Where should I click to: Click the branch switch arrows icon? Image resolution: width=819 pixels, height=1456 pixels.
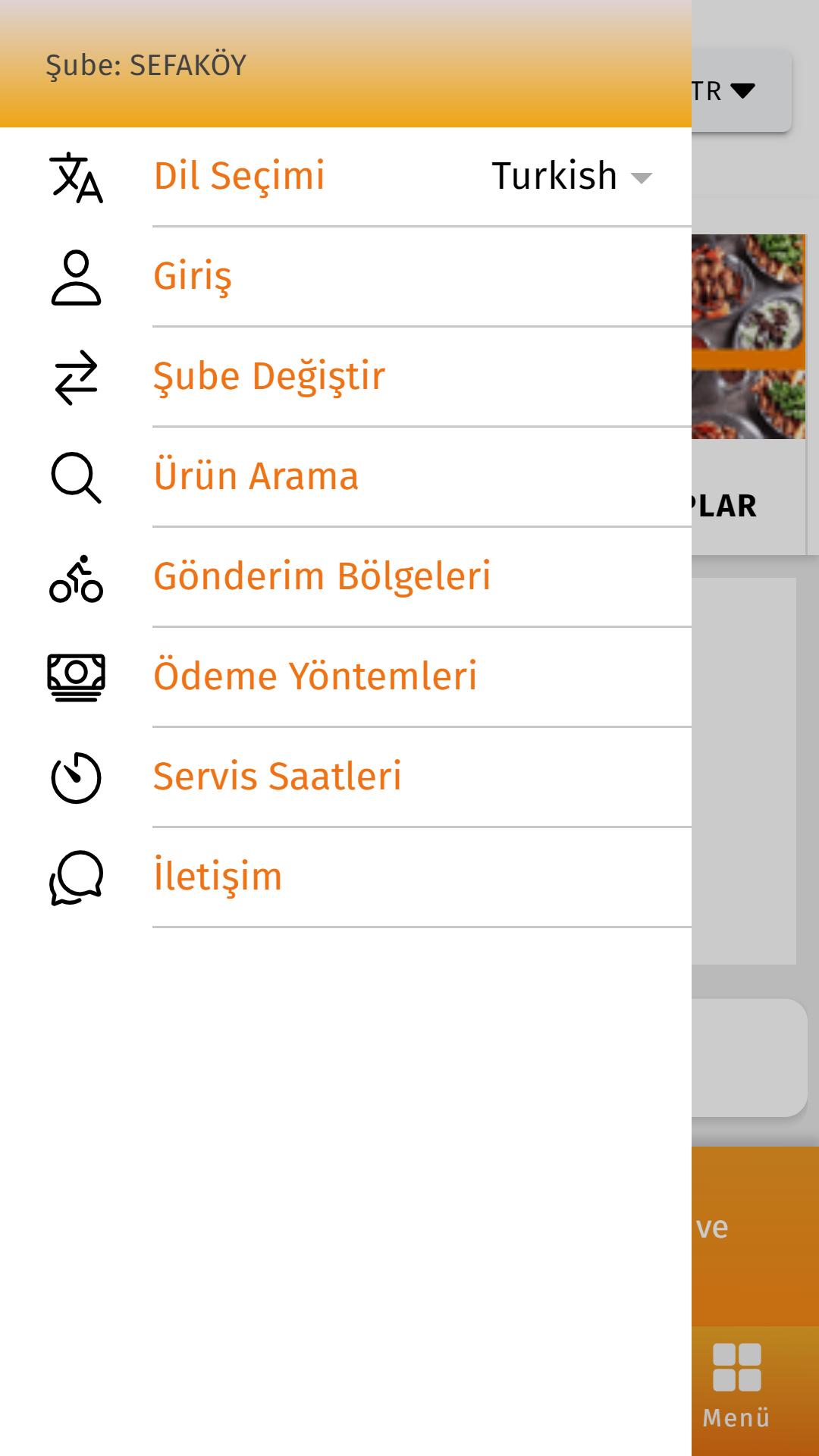[x=76, y=377]
